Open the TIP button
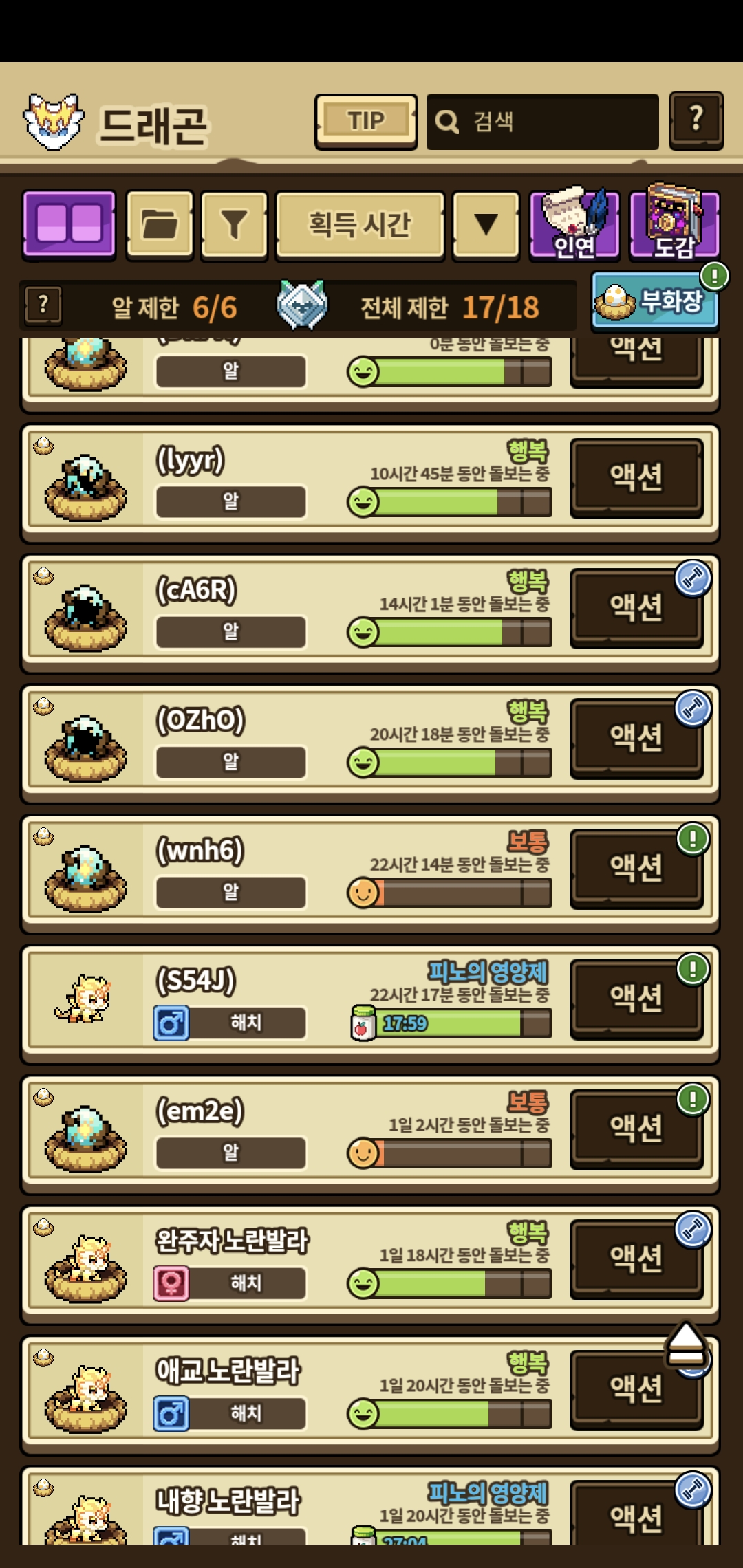Viewport: 743px width, 1568px height. coord(365,121)
